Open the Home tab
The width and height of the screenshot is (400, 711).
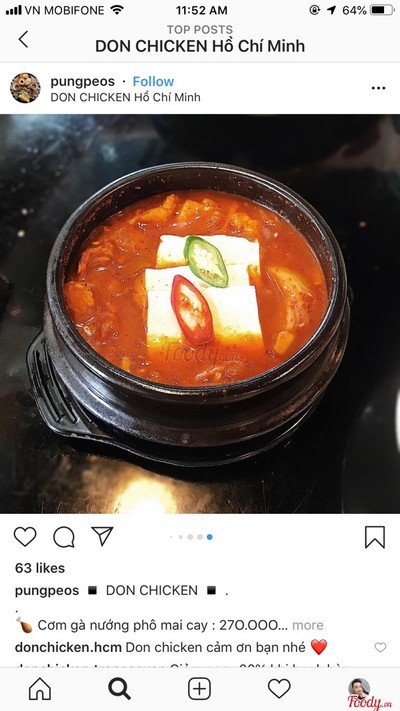40,689
